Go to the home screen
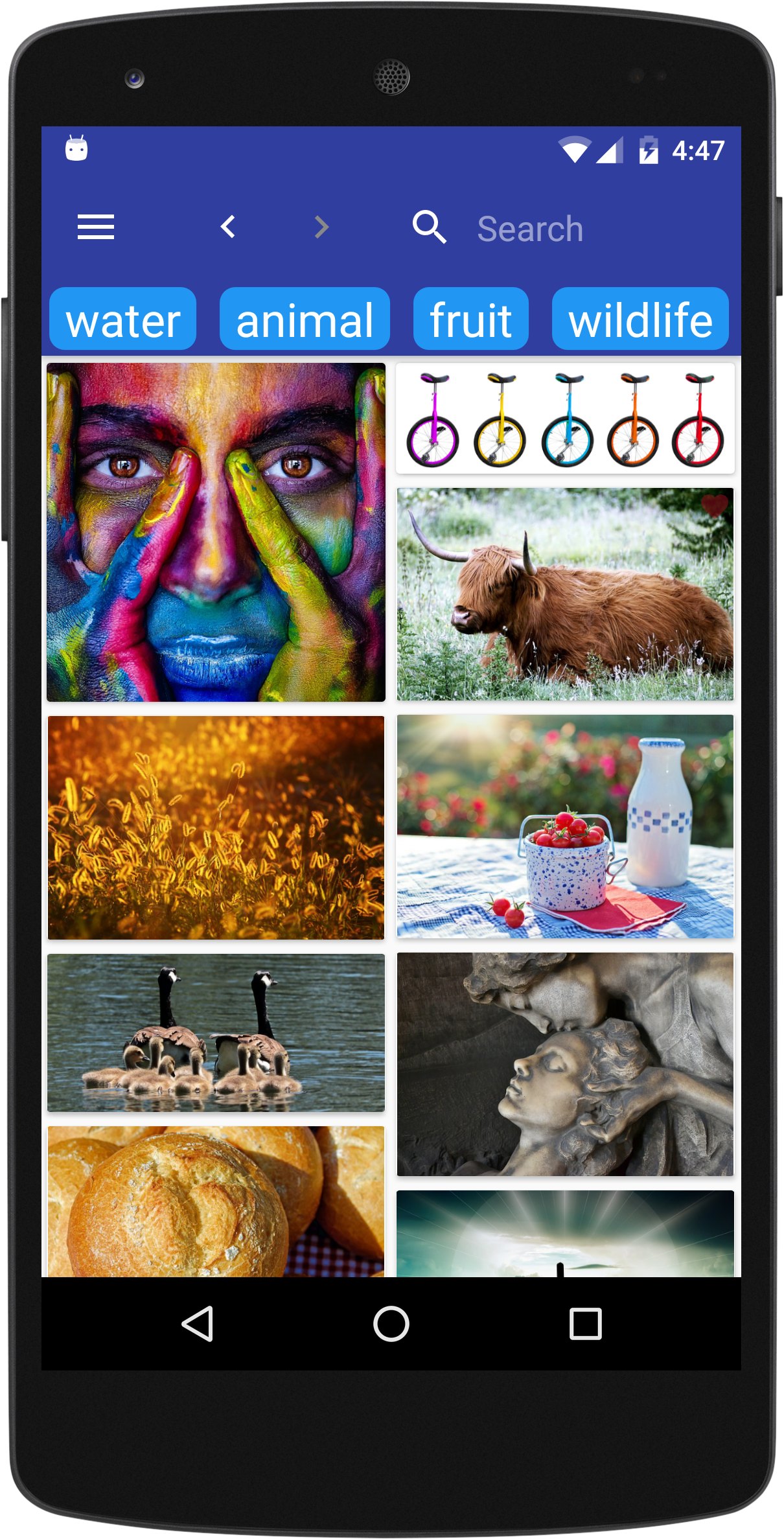The height and width of the screenshot is (1539, 784). pos(391,1323)
